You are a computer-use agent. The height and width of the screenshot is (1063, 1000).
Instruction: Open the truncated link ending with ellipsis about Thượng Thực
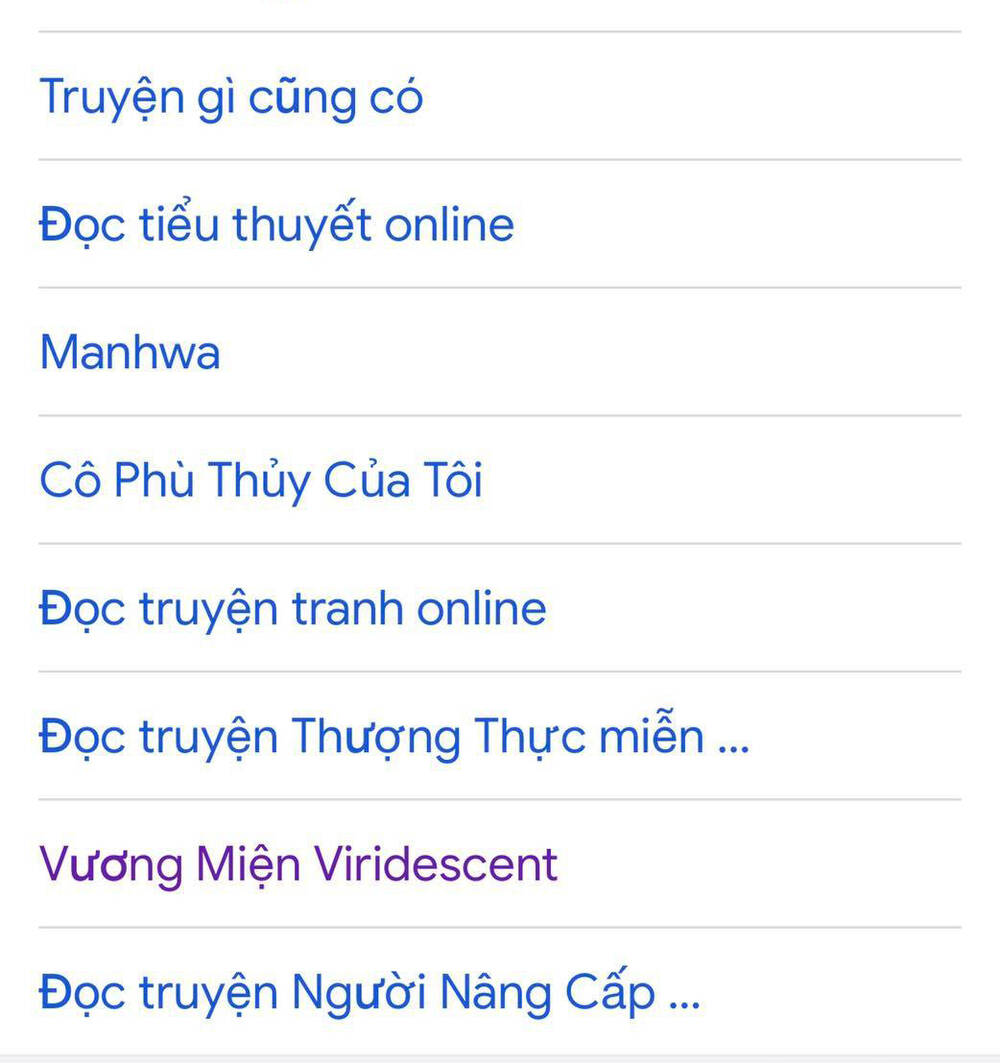pos(395,735)
